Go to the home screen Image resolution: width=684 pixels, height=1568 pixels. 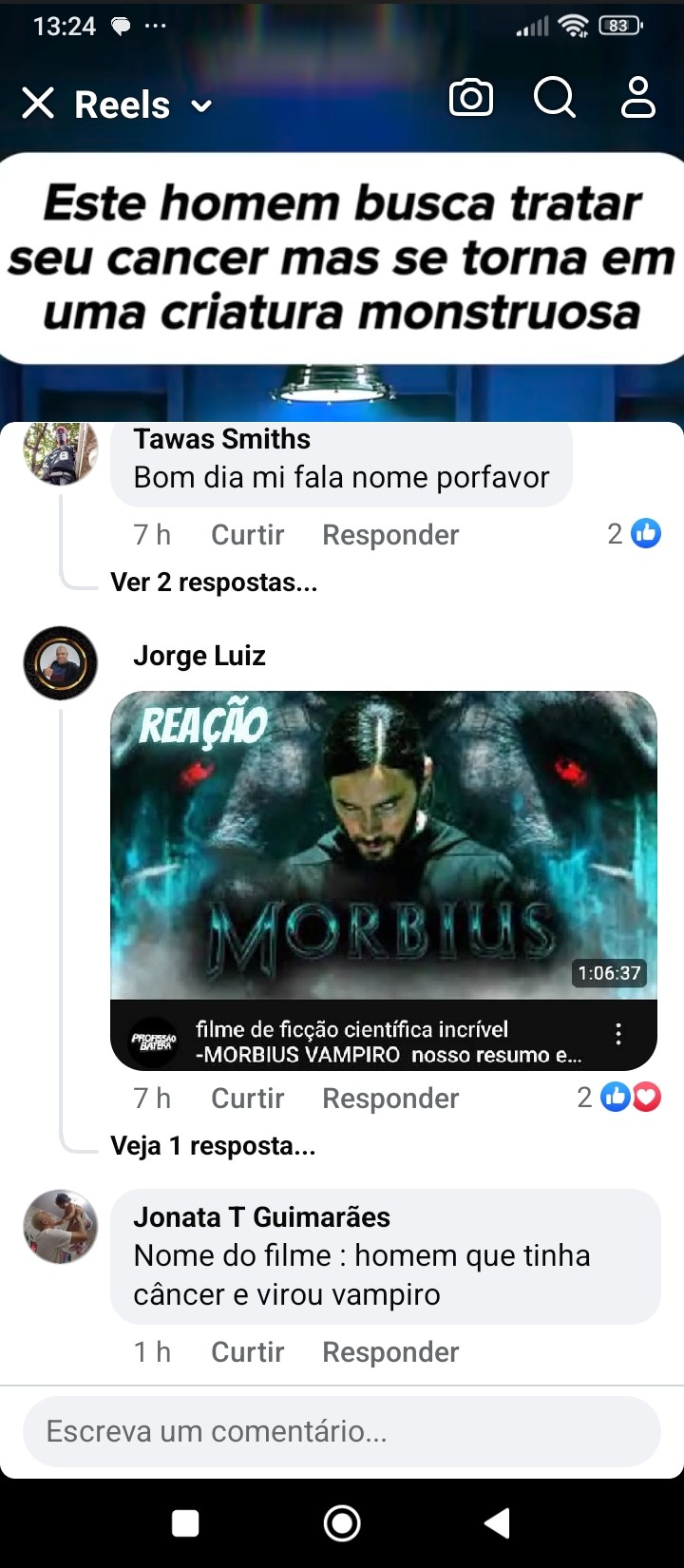[x=342, y=1523]
